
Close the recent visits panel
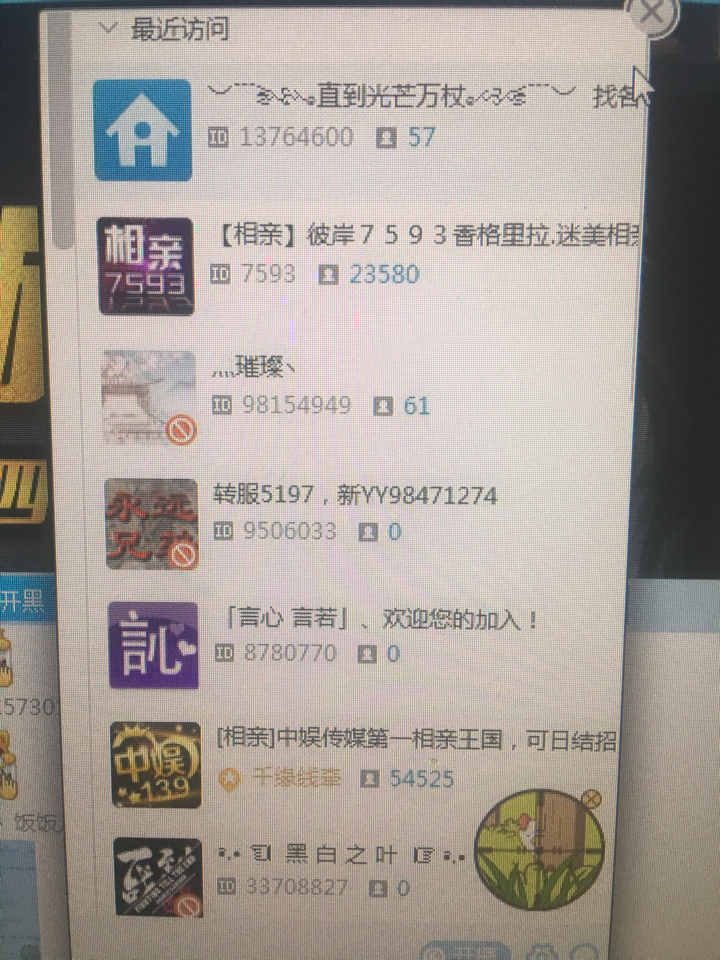652,12
